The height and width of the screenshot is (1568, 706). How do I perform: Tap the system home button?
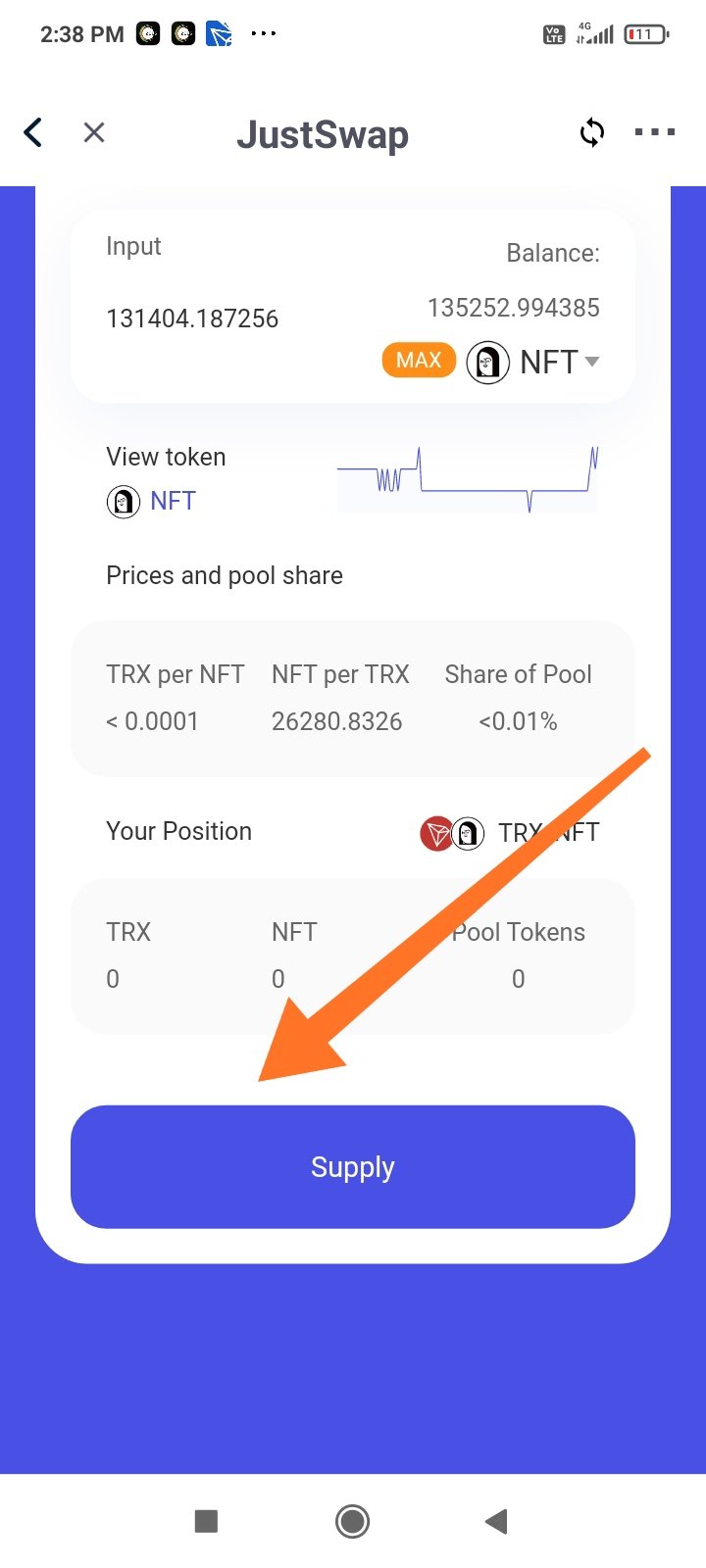(352, 1521)
